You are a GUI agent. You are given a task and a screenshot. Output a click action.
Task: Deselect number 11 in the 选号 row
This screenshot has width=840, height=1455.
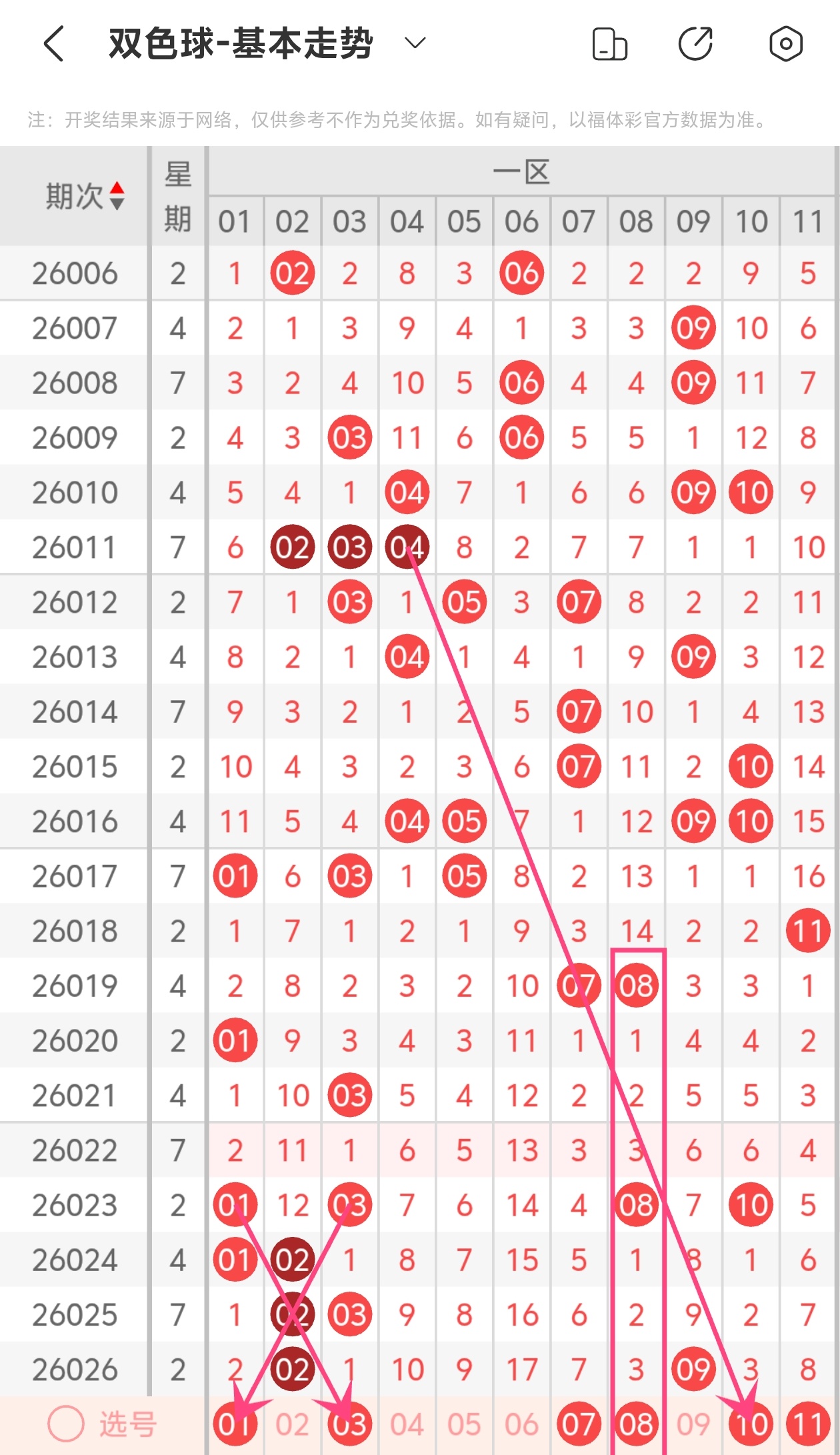pos(808,1424)
